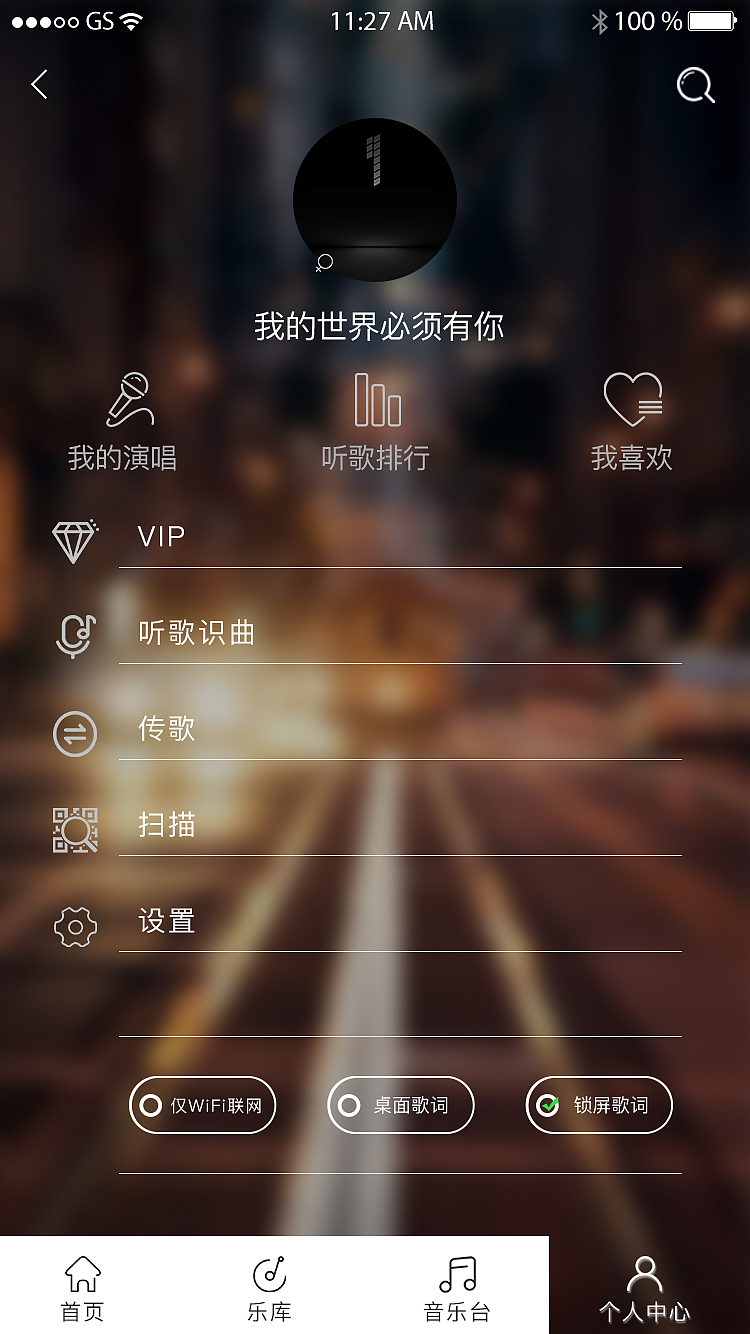Open favorites via the heart icon

pyautogui.click(x=633, y=398)
